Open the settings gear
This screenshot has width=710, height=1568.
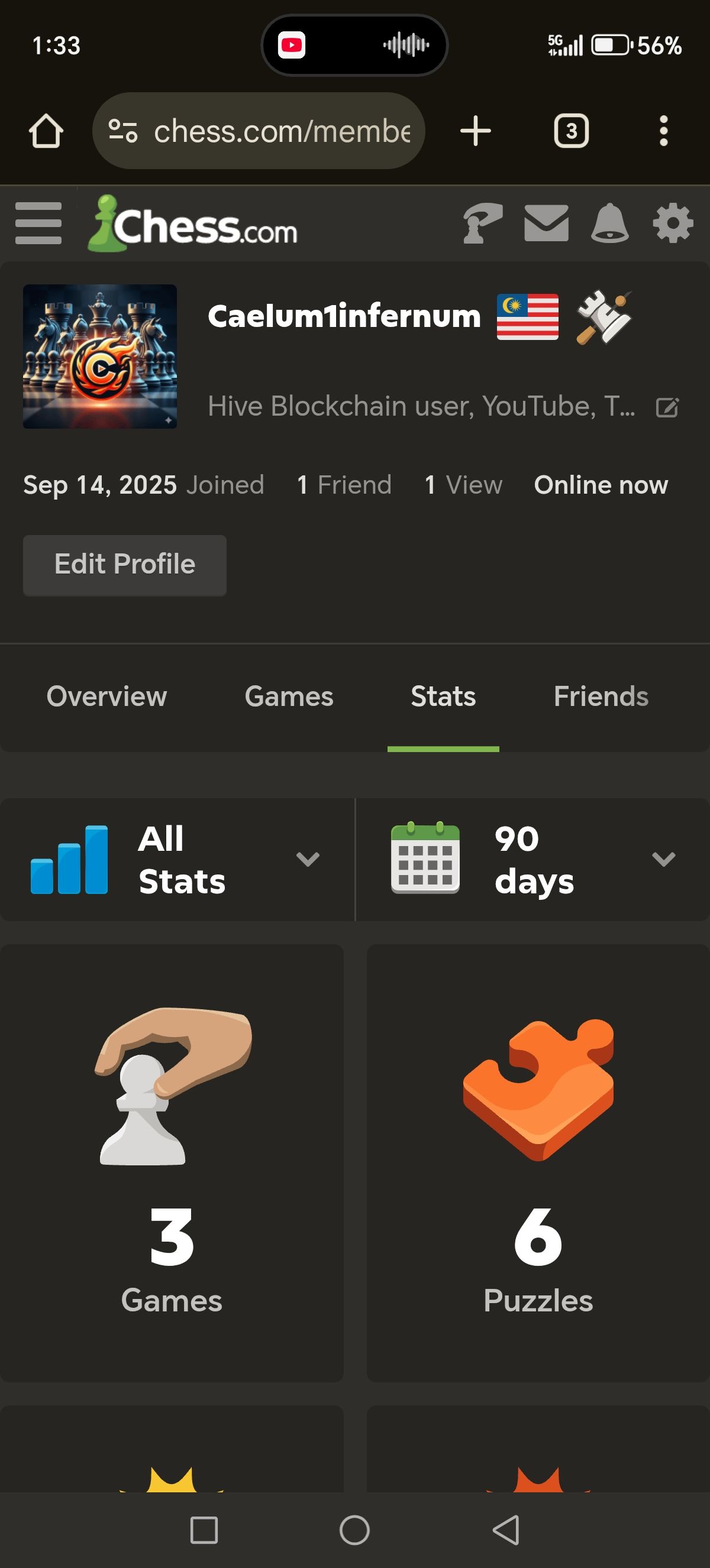coord(672,223)
